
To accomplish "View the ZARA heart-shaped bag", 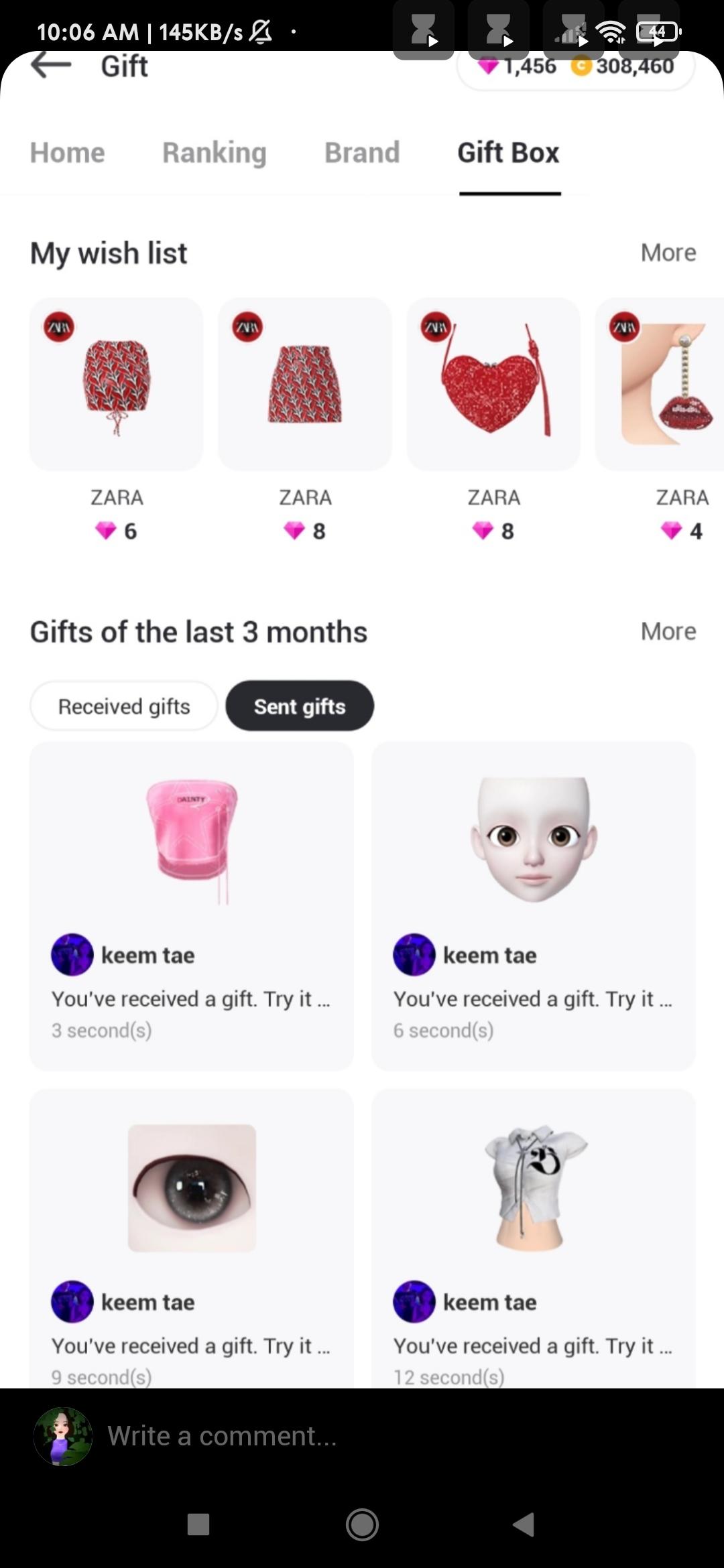I will click(493, 385).
